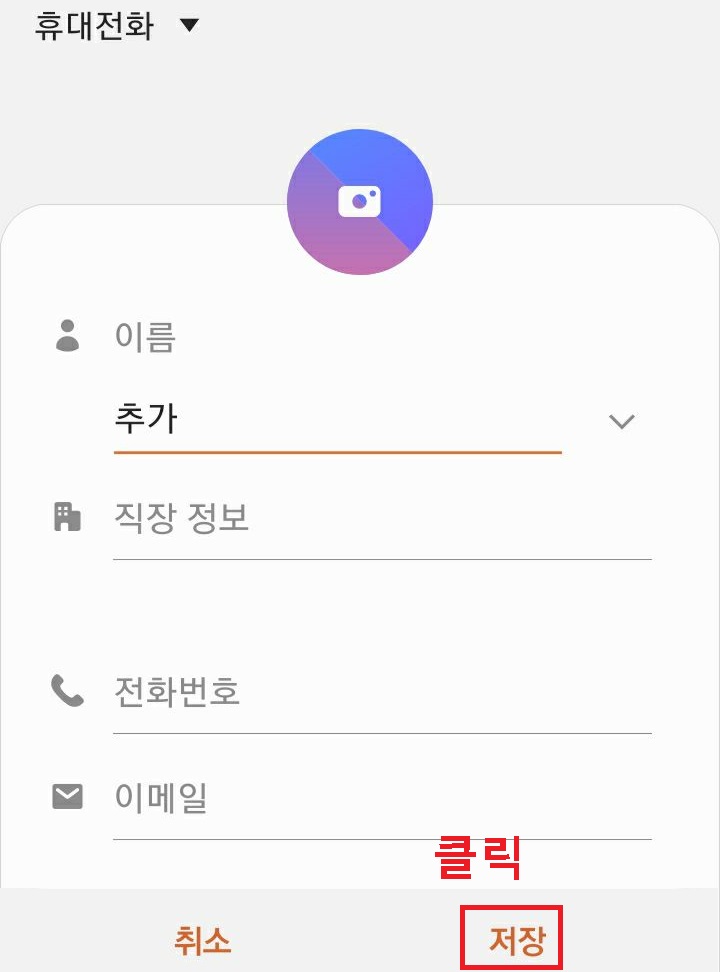720x972 pixels.
Task: Select the envelope icon beside 이메일
Action: pos(66,796)
